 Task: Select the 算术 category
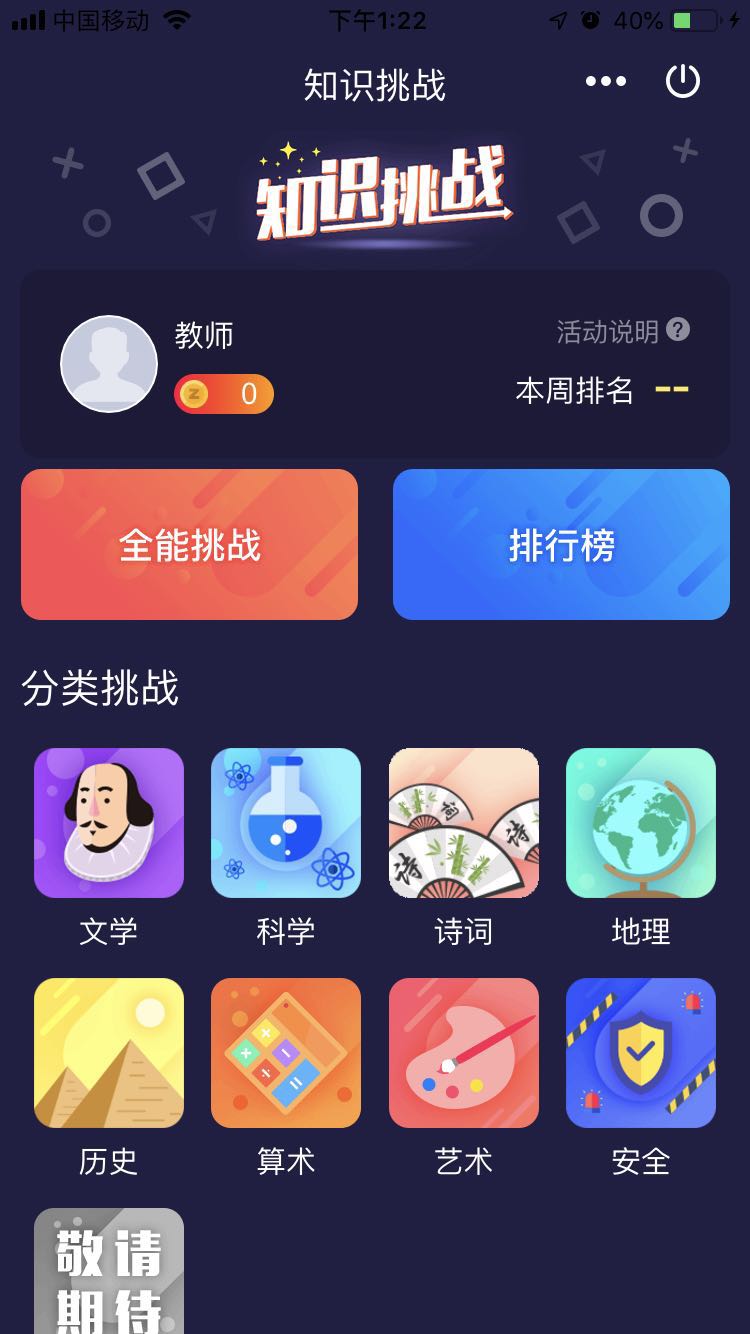[286, 1053]
